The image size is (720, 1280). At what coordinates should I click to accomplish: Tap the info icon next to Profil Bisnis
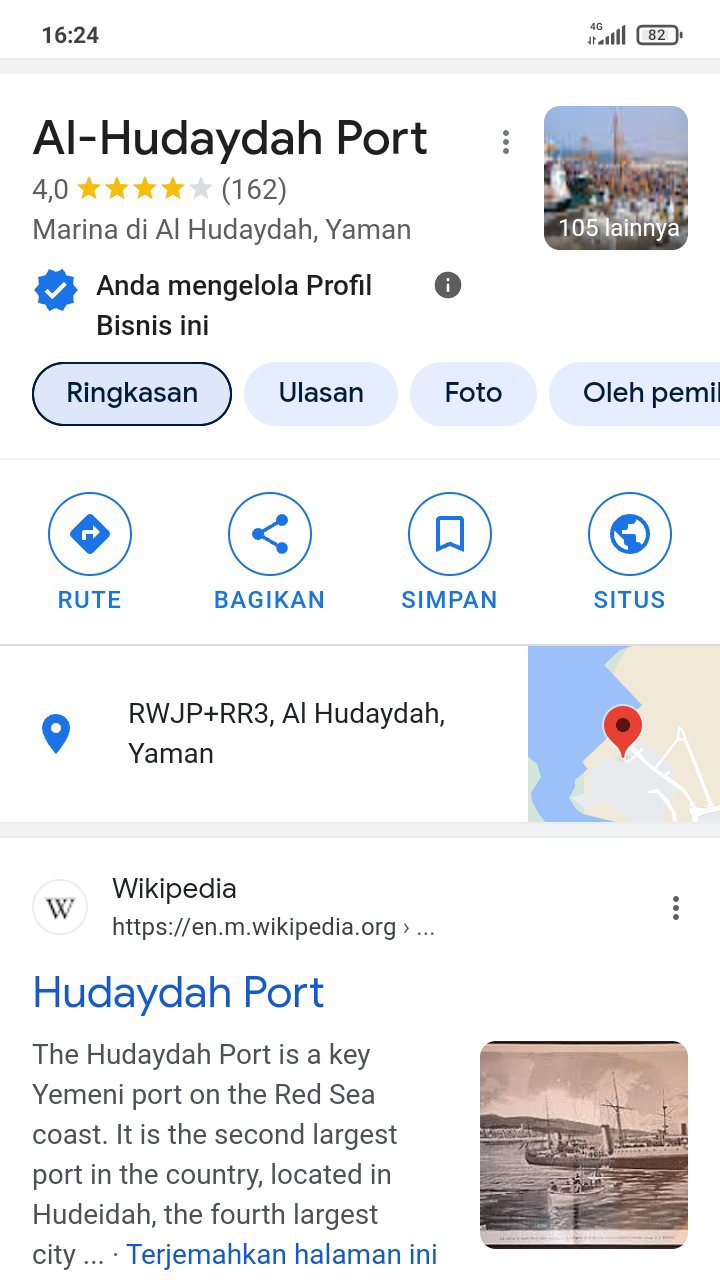point(448,286)
